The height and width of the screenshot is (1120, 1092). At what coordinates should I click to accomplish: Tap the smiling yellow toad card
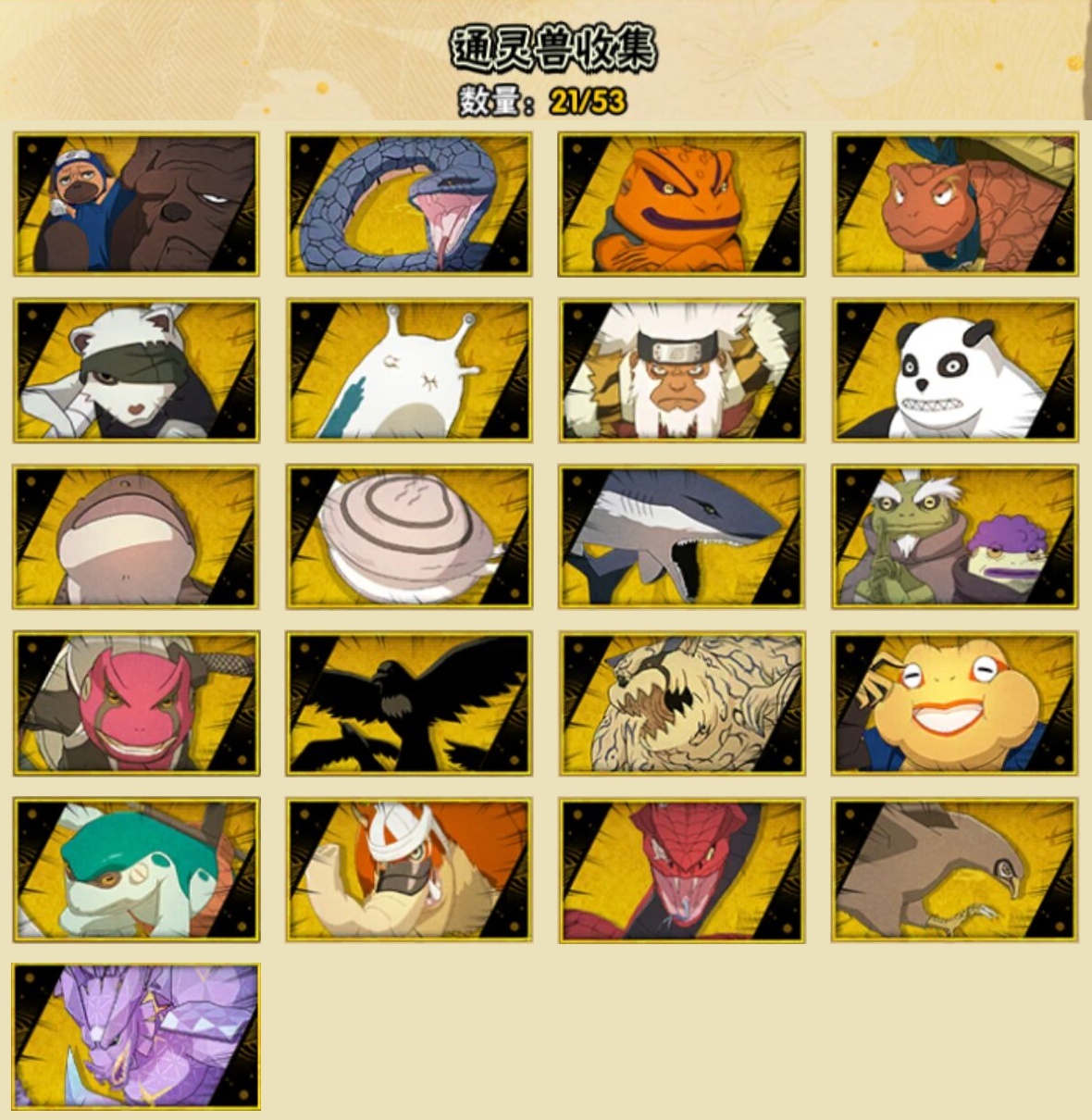pos(954,703)
